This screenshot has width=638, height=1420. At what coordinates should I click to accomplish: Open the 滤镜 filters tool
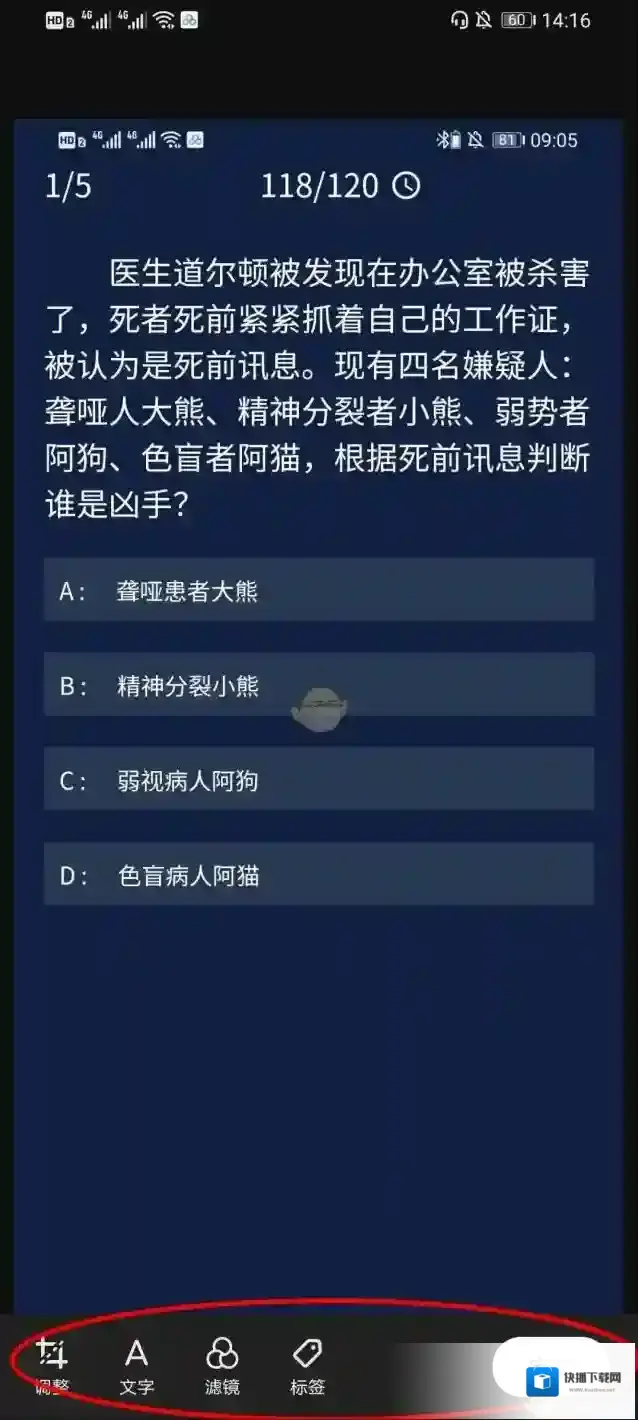point(222,1365)
